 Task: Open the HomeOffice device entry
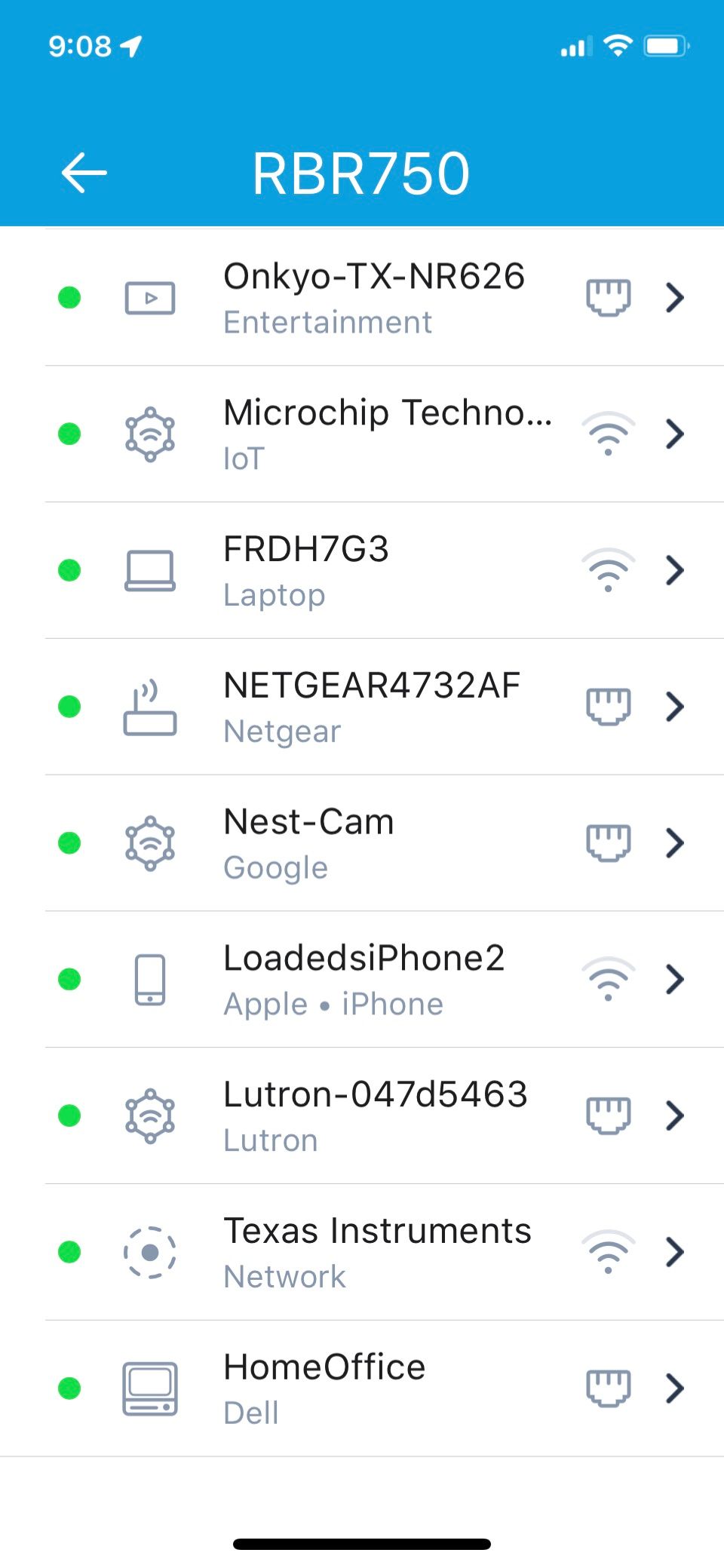(674, 1389)
